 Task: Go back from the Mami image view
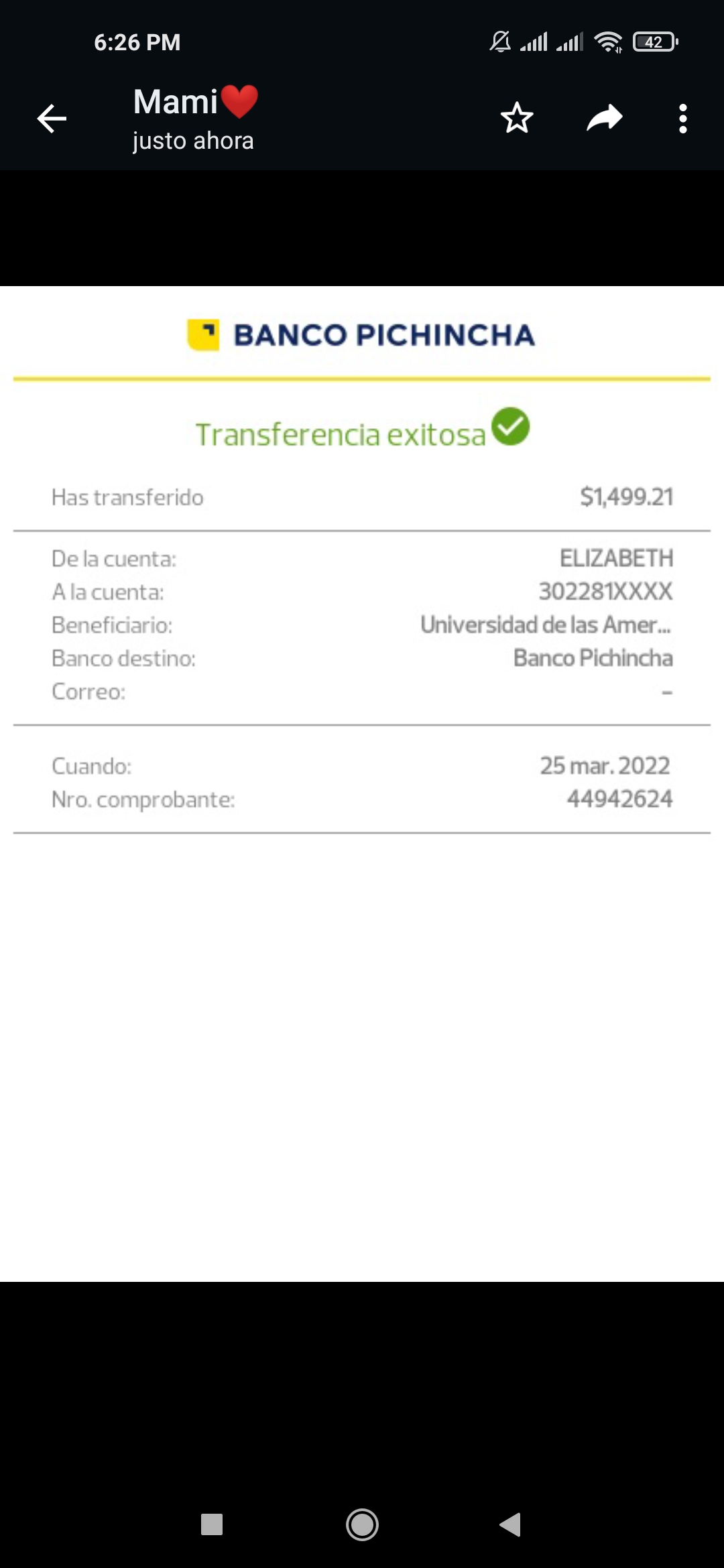pos(52,119)
